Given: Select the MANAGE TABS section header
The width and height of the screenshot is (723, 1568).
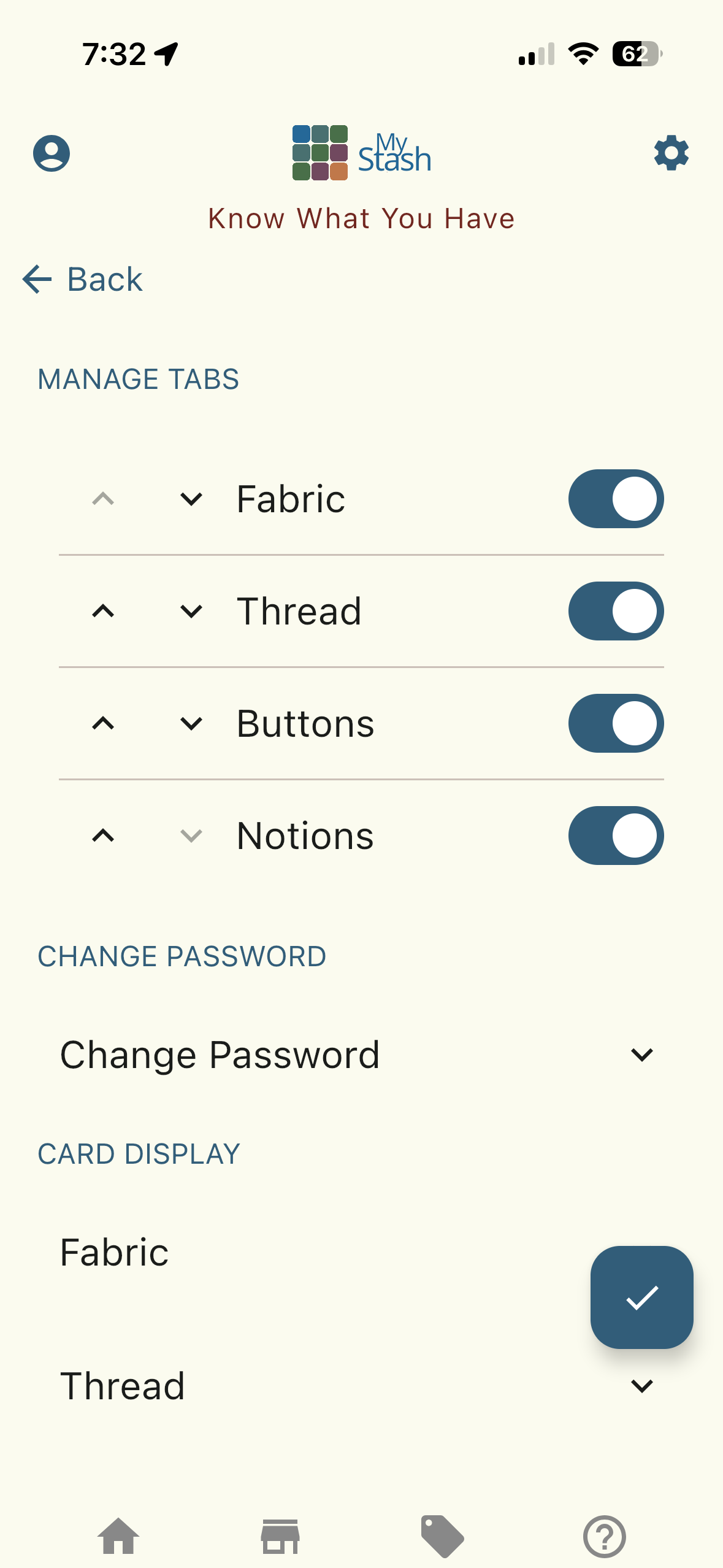Looking at the screenshot, I should click(x=139, y=379).
